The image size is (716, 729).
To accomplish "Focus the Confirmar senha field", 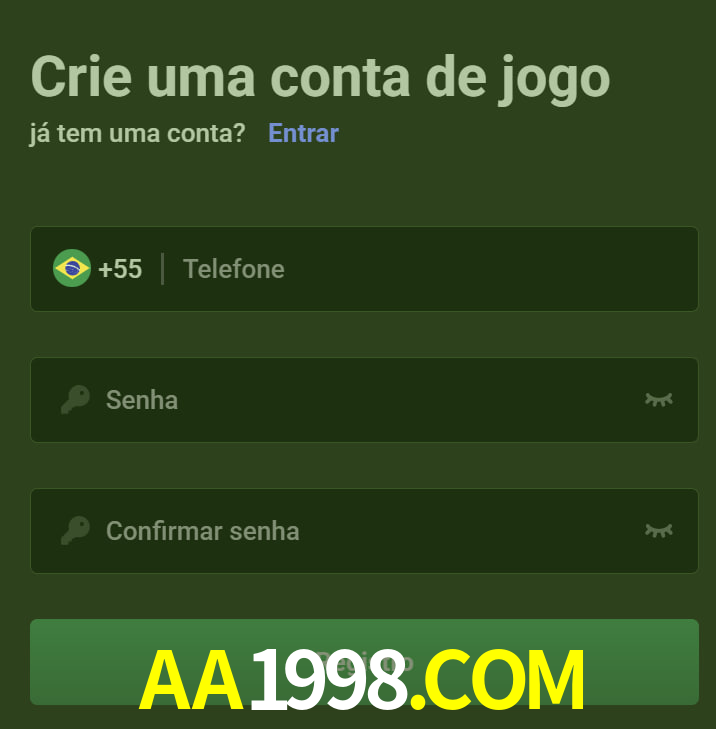I will (360, 531).
